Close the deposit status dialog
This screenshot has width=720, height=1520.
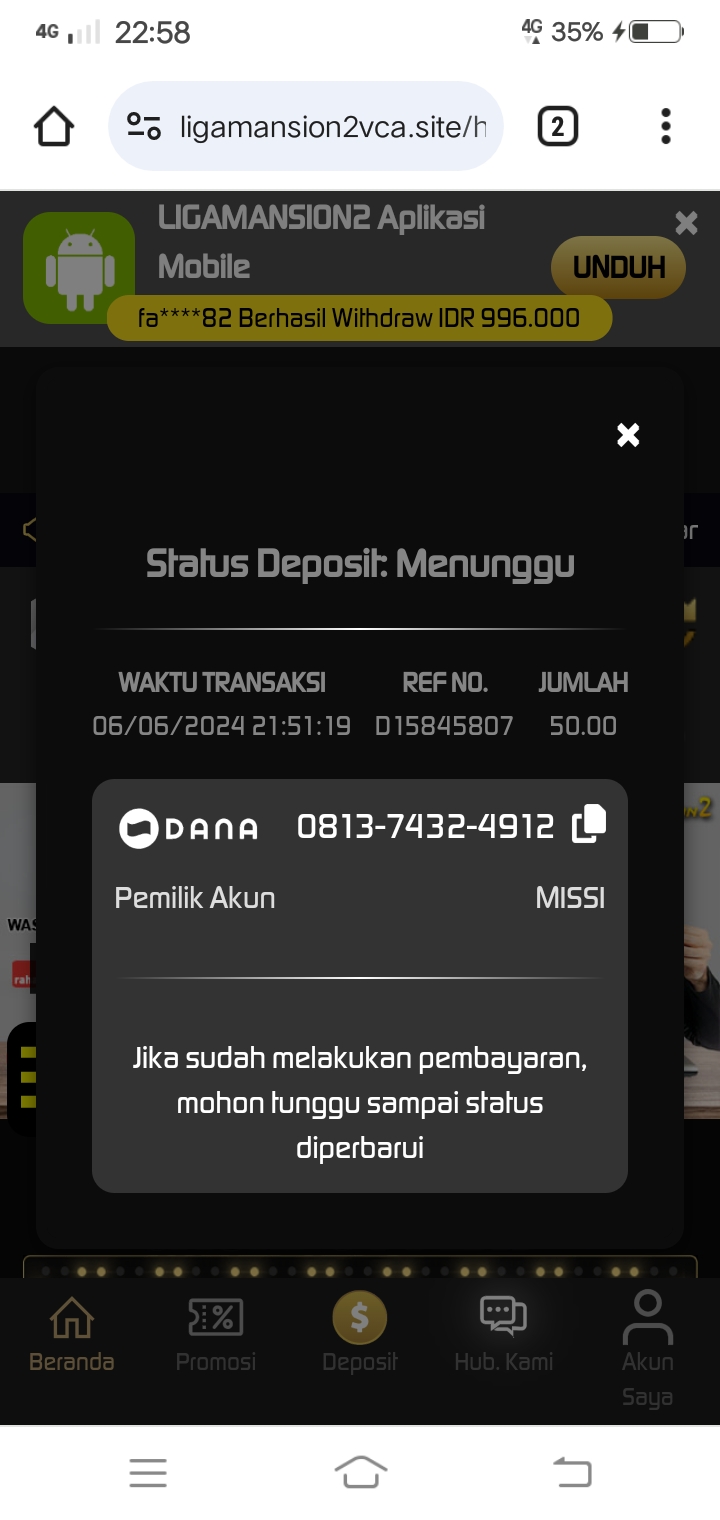628,435
